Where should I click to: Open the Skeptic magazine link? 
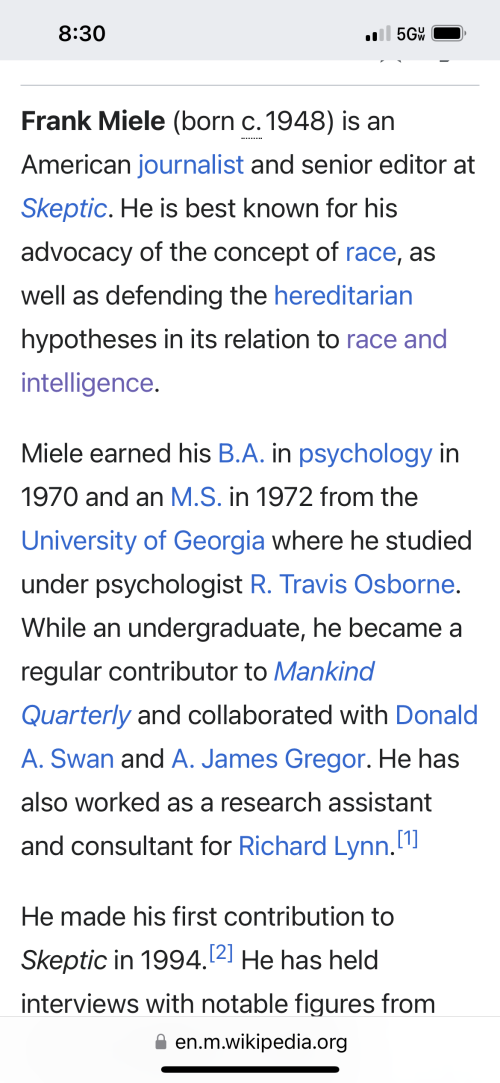pyautogui.click(x=64, y=209)
